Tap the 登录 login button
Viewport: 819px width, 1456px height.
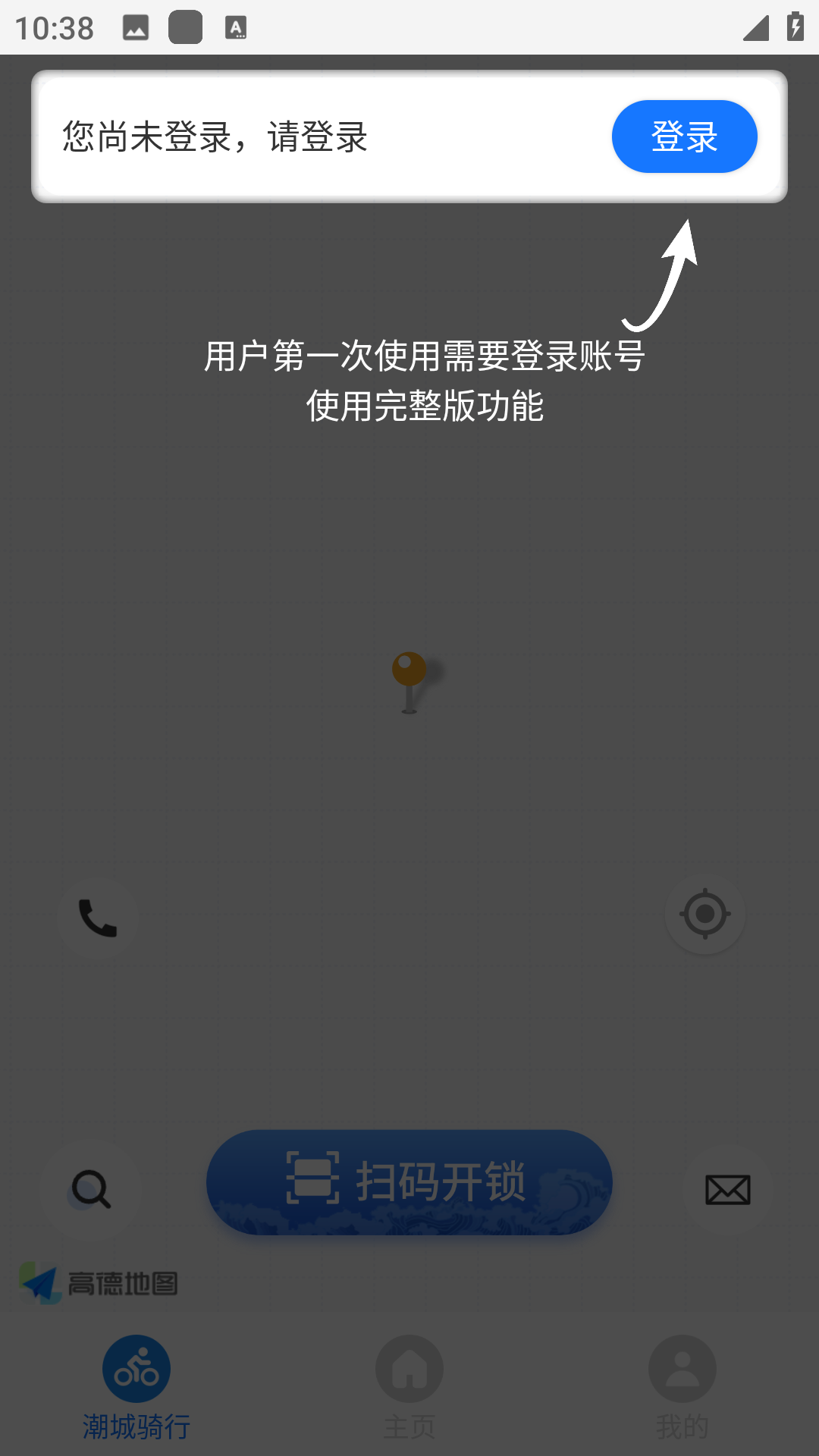(x=684, y=136)
